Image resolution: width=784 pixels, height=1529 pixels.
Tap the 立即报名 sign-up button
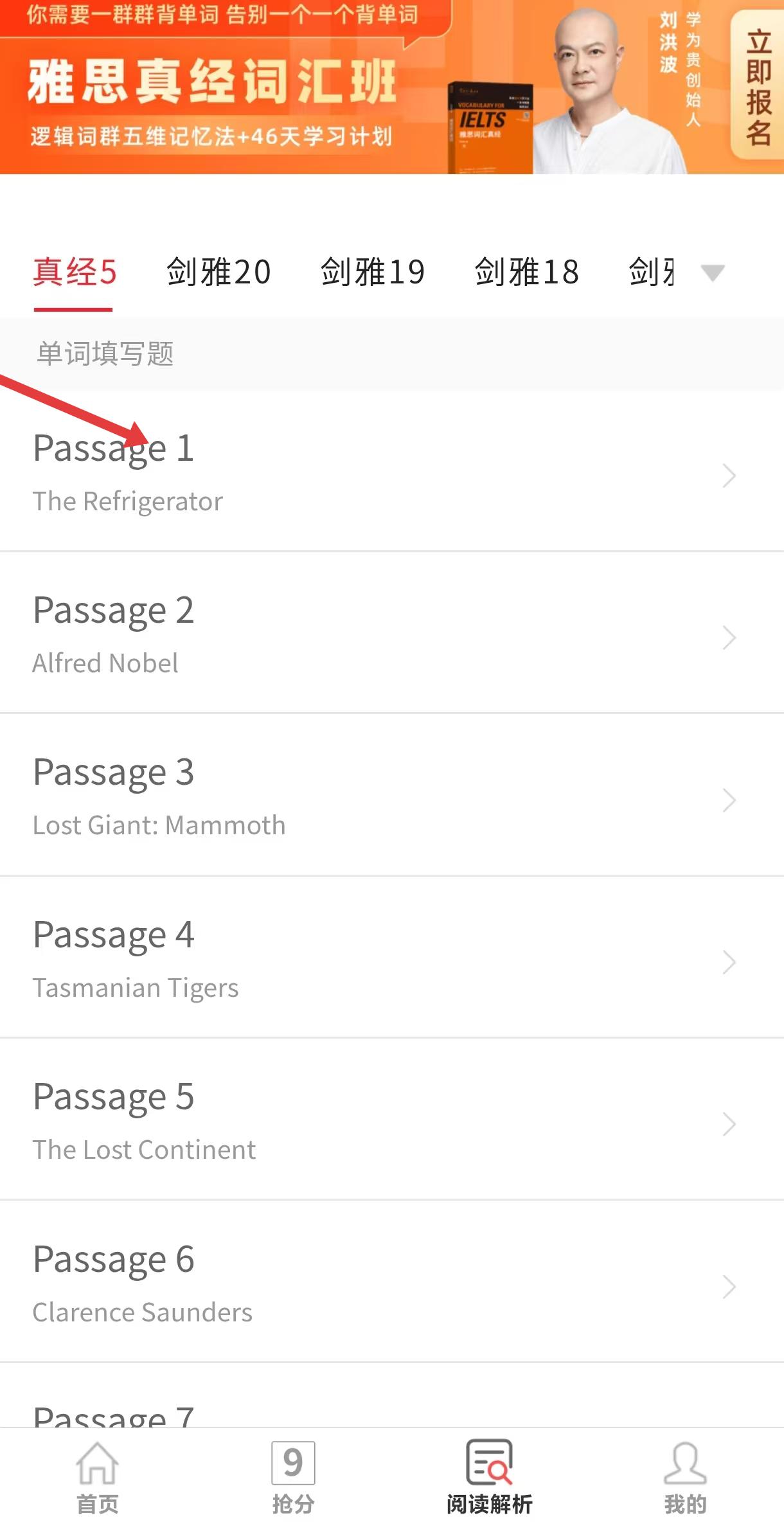click(x=758, y=85)
